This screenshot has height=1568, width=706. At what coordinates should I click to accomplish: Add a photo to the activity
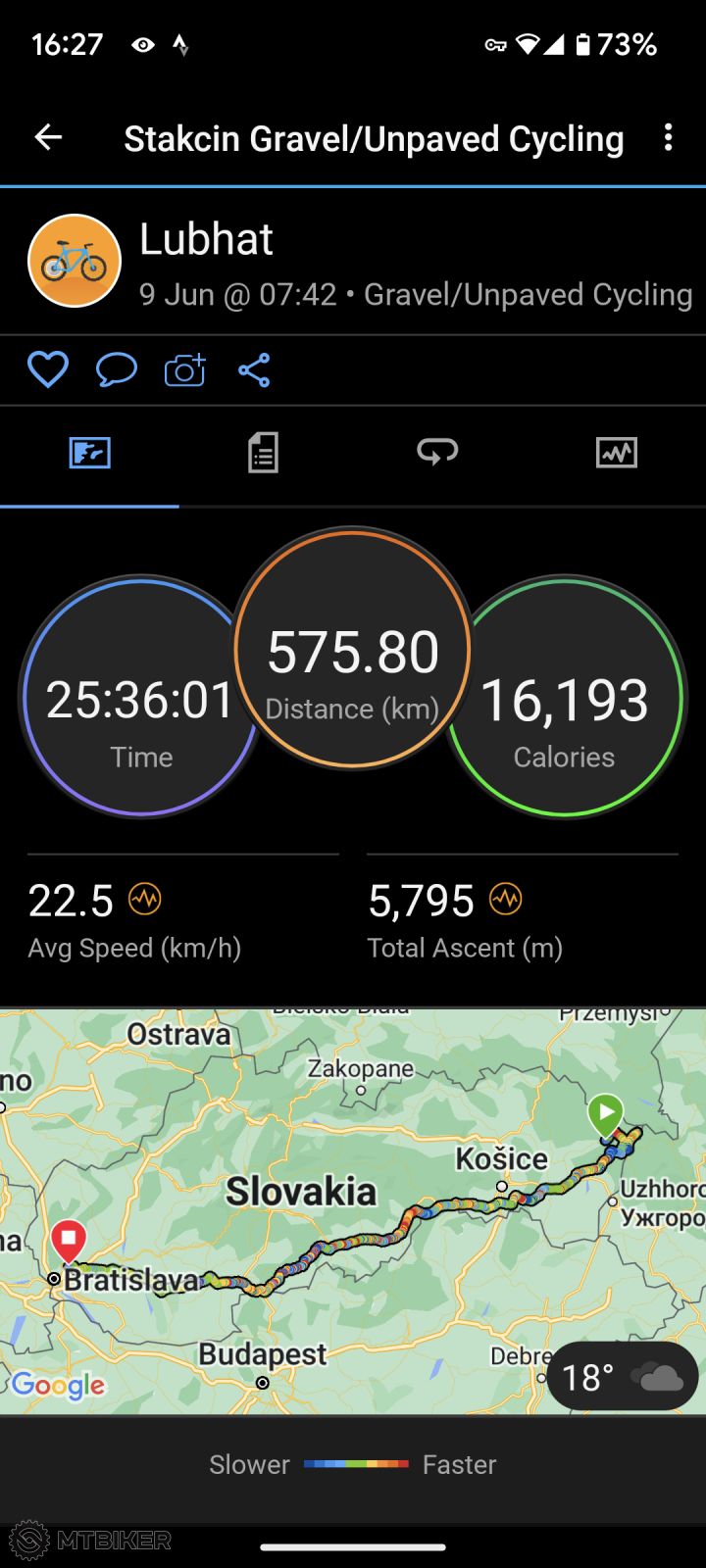coord(185,370)
